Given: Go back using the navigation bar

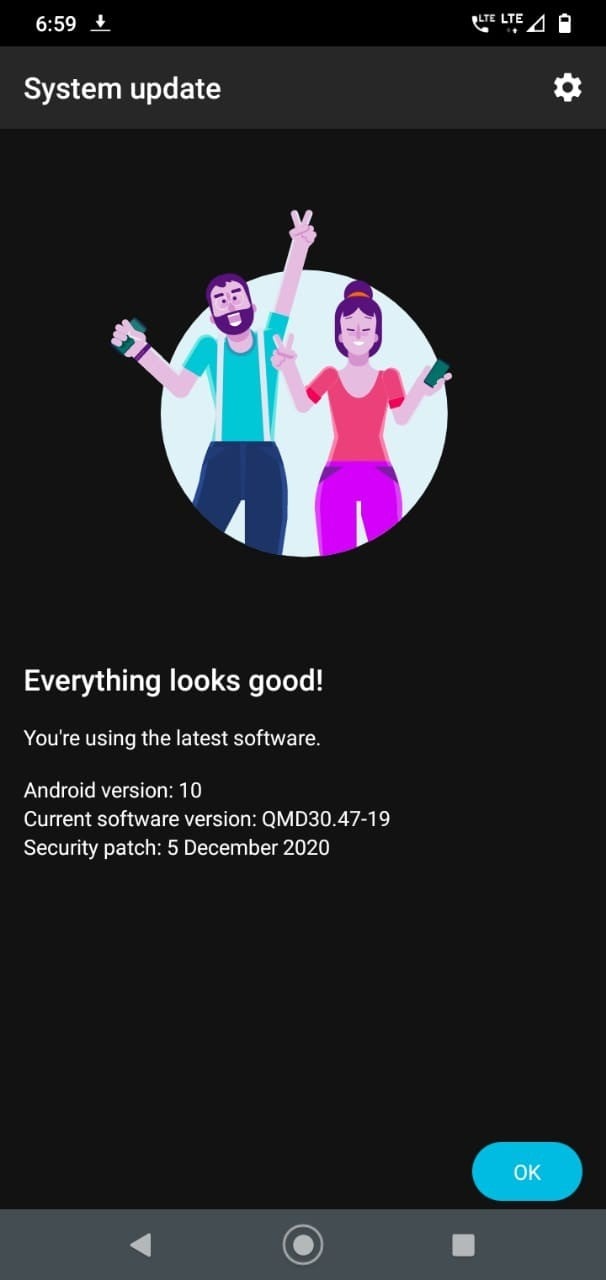Looking at the screenshot, I should coord(141,1244).
